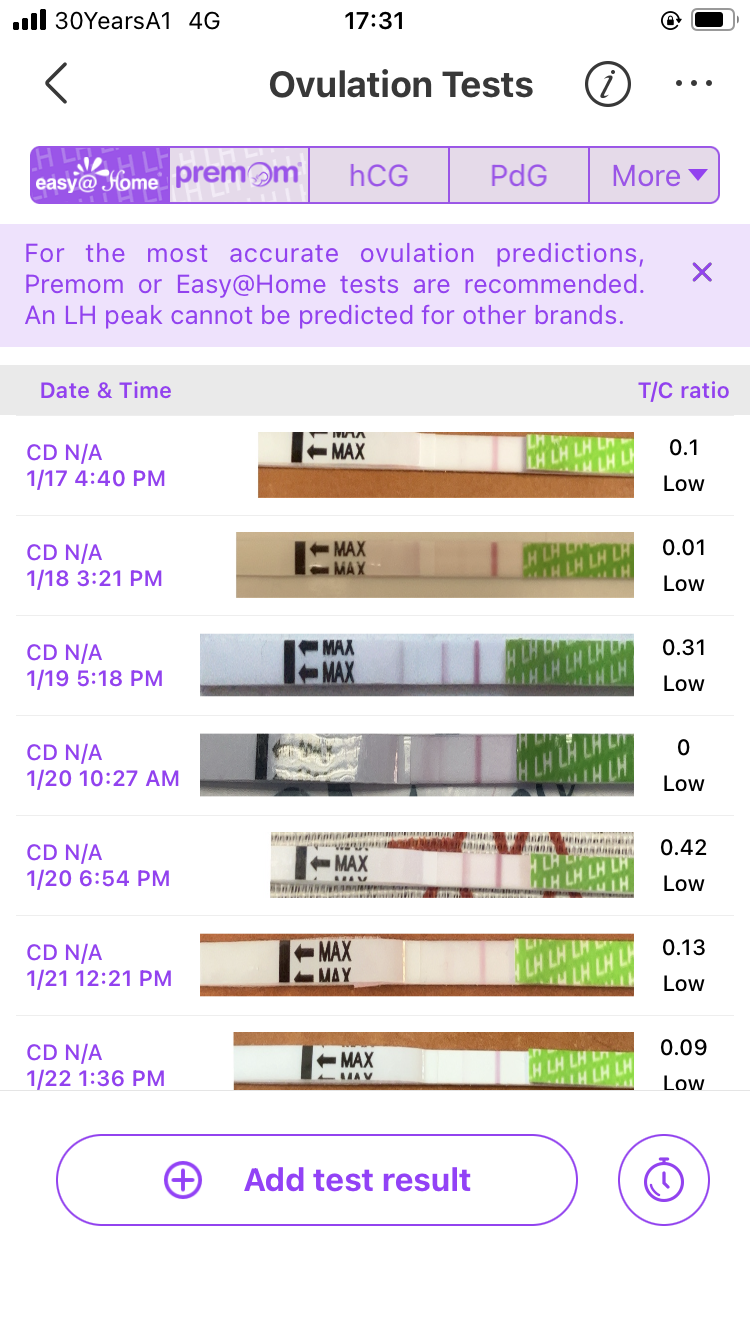Open the test timer button
This screenshot has height=1334, width=750.
pos(664,1180)
